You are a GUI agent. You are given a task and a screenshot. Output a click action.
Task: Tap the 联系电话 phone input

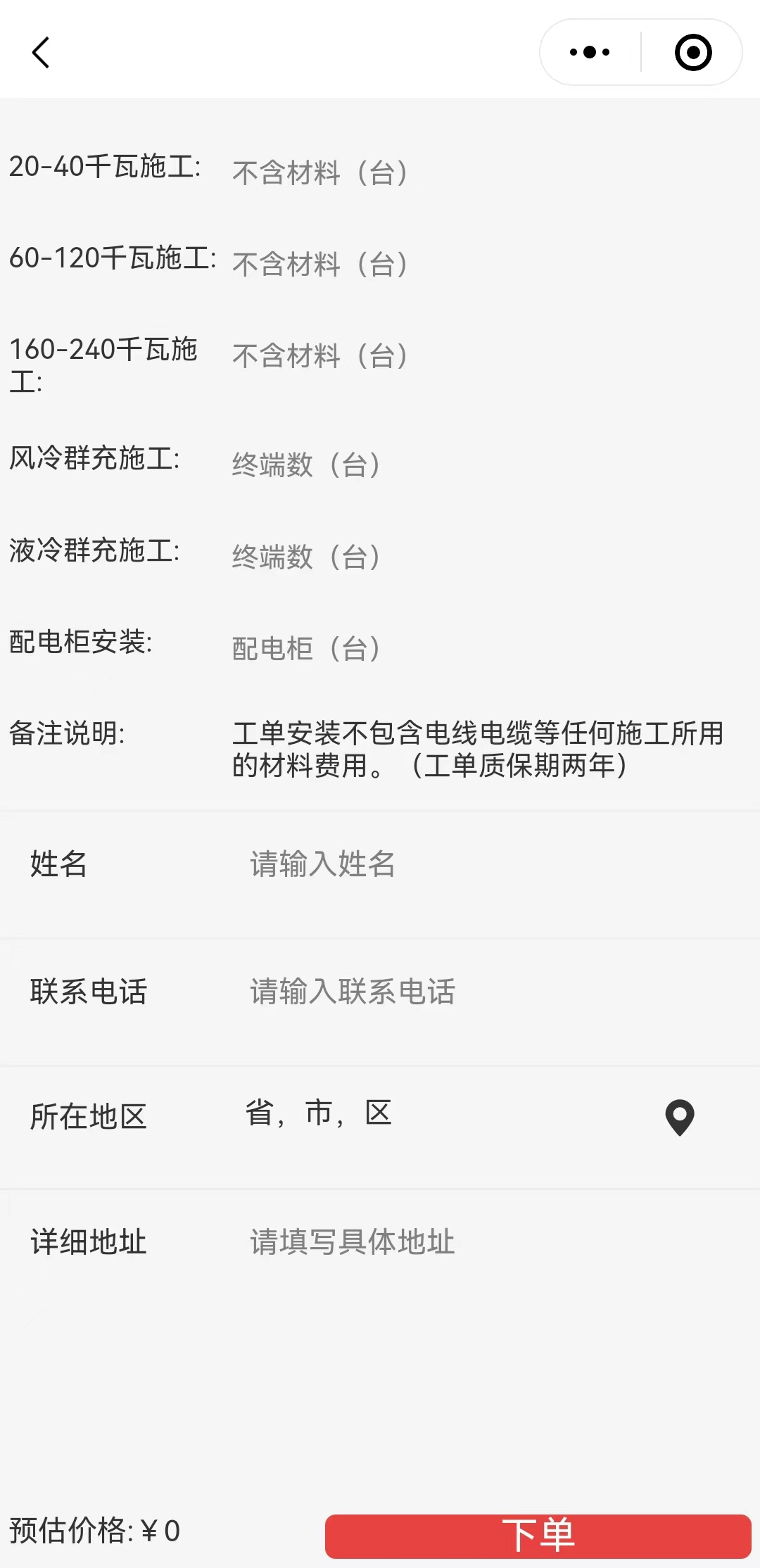point(493,991)
